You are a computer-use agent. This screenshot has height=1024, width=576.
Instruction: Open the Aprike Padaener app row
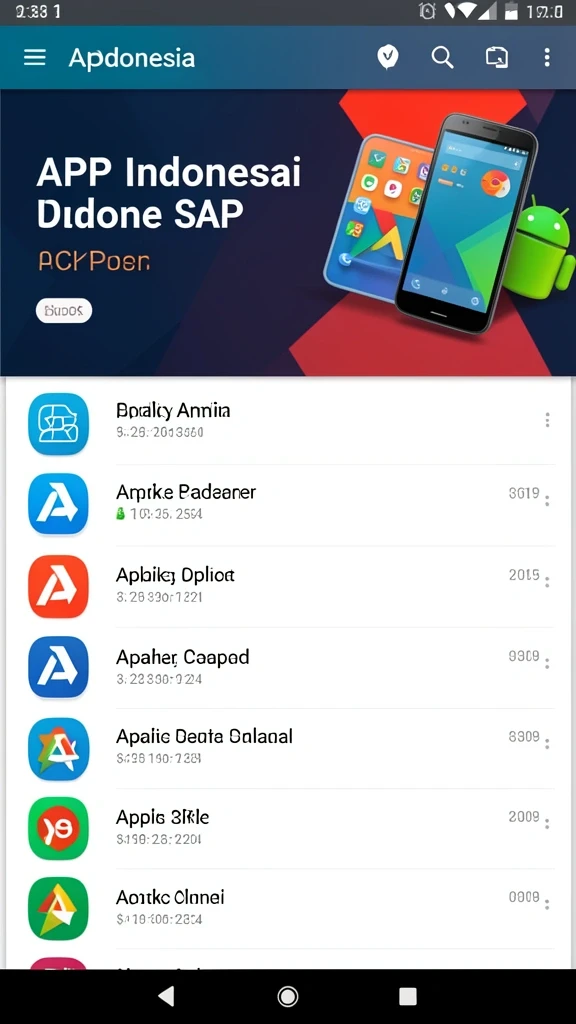click(x=288, y=504)
